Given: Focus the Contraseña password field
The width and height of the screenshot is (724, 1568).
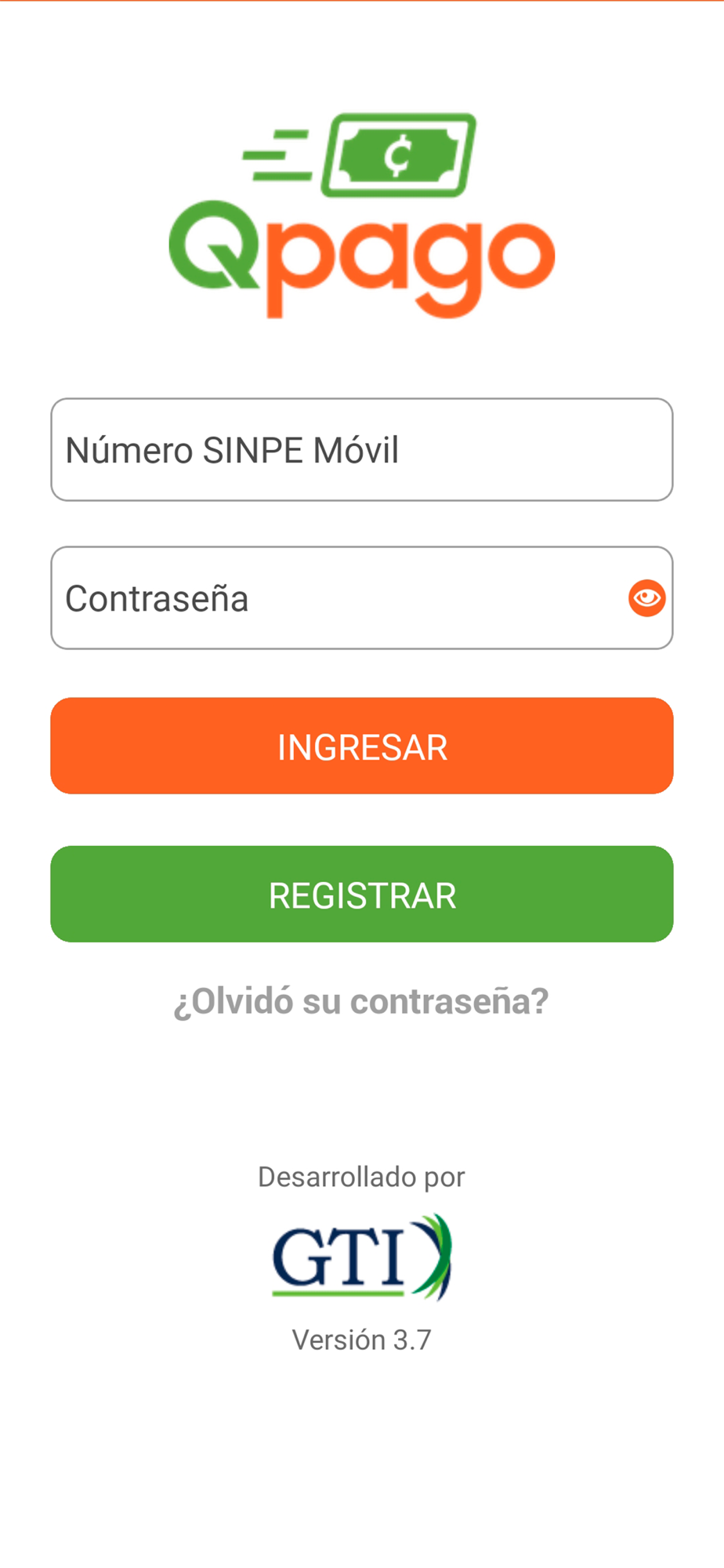Looking at the screenshot, I should click(x=337, y=598).
